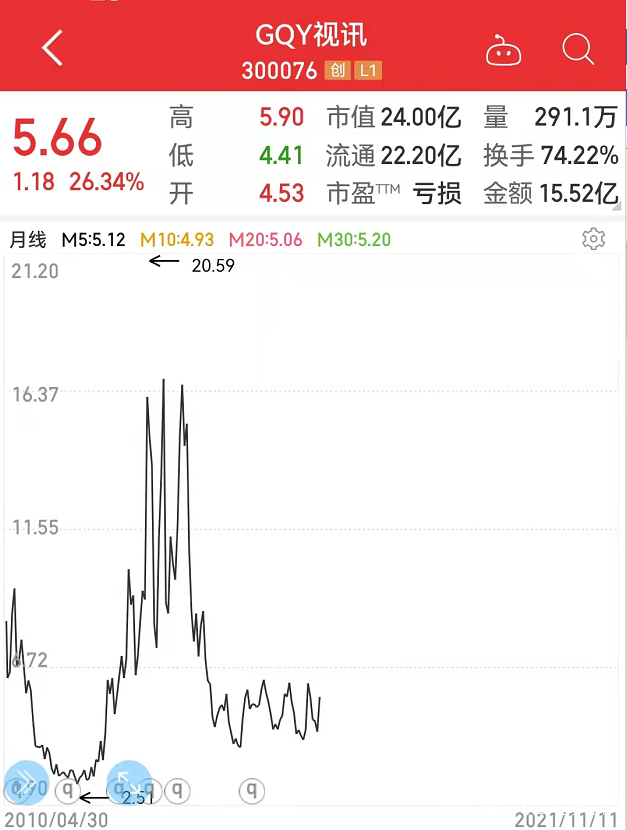Viewport: 627px width, 830px height.
Task: Show moving average details for 月线
Action: click(28, 240)
